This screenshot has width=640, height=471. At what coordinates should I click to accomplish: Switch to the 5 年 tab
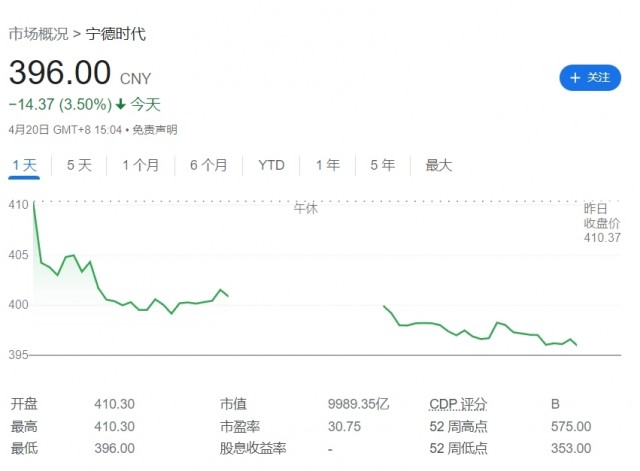382,165
